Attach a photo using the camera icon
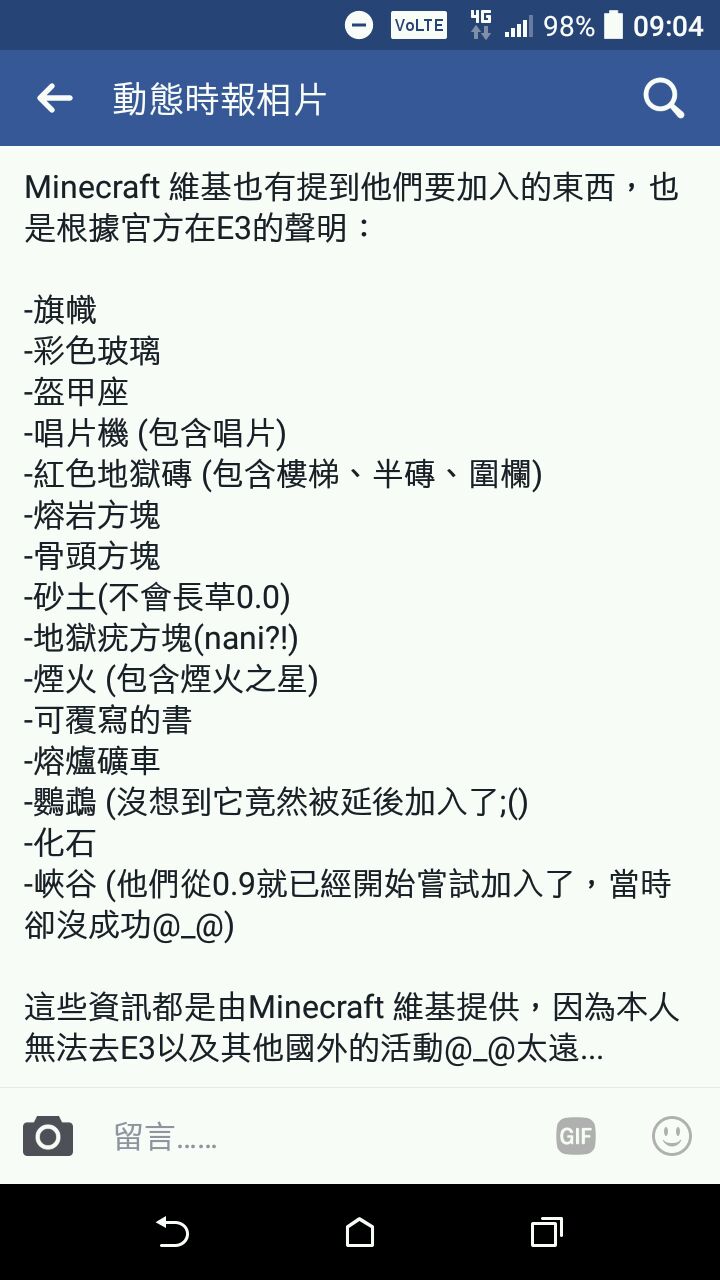 [x=48, y=1136]
